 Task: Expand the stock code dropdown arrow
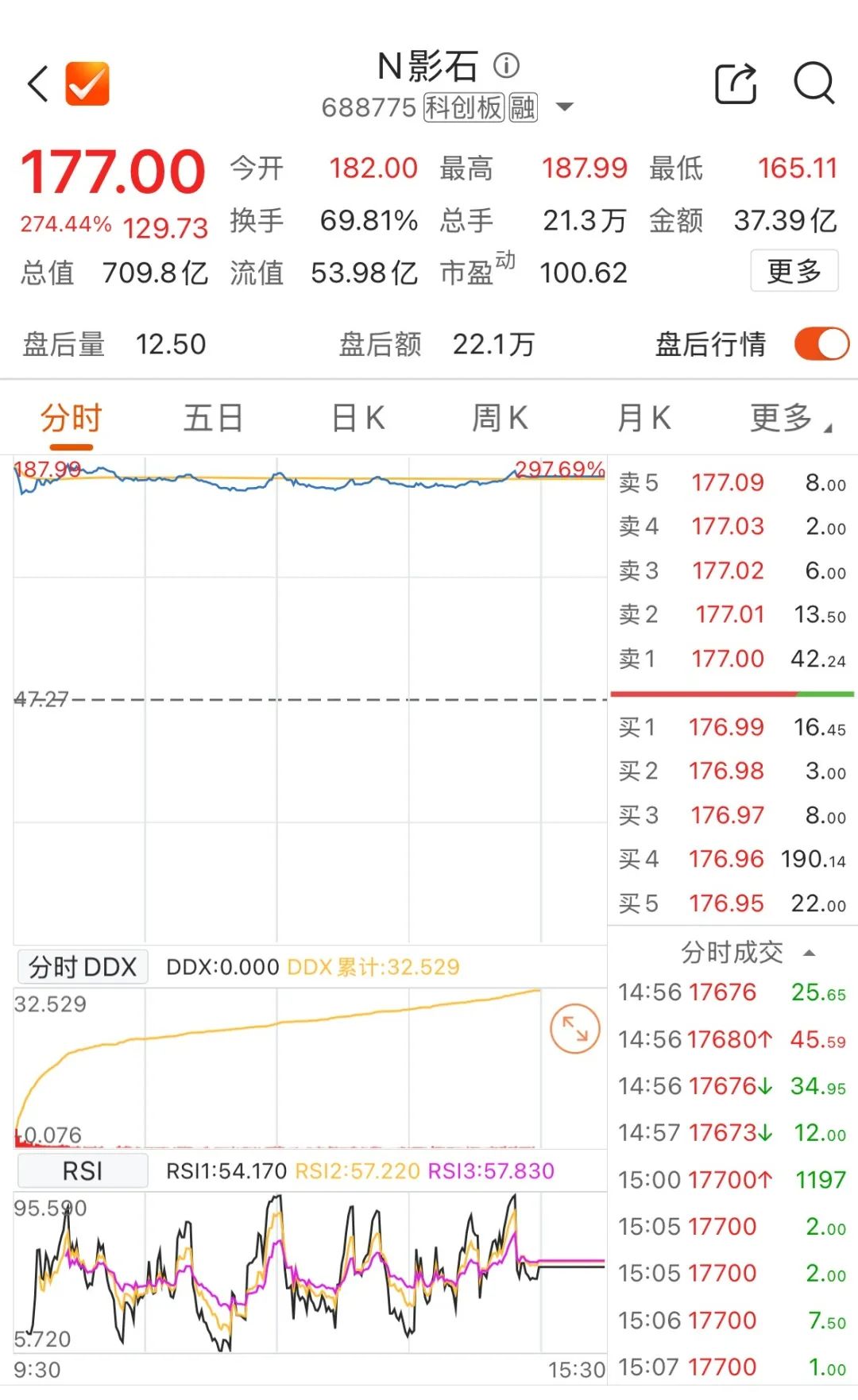pos(564,107)
